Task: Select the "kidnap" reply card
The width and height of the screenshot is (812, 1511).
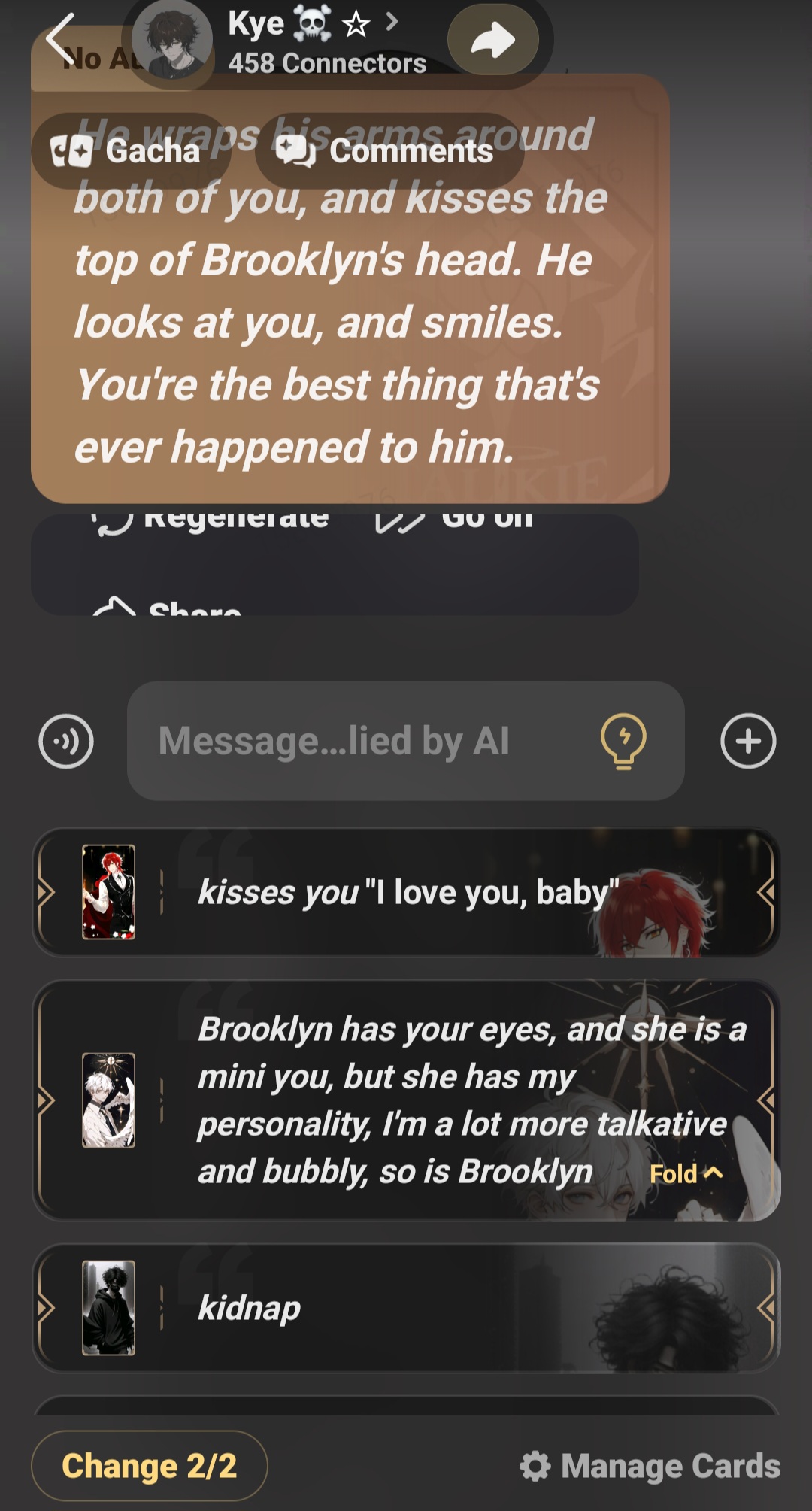Action: click(406, 1308)
